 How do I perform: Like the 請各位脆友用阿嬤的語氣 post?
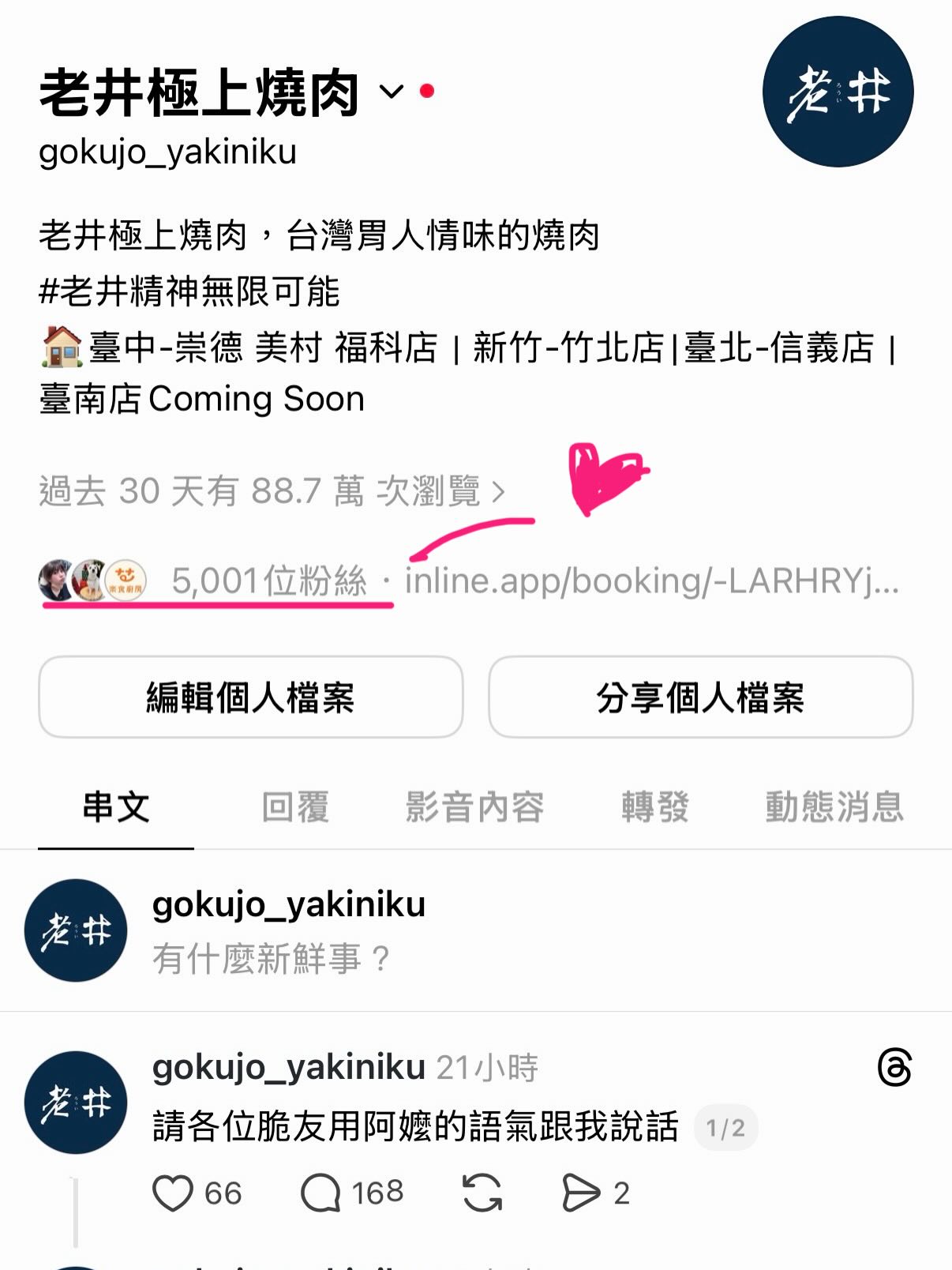(173, 1193)
